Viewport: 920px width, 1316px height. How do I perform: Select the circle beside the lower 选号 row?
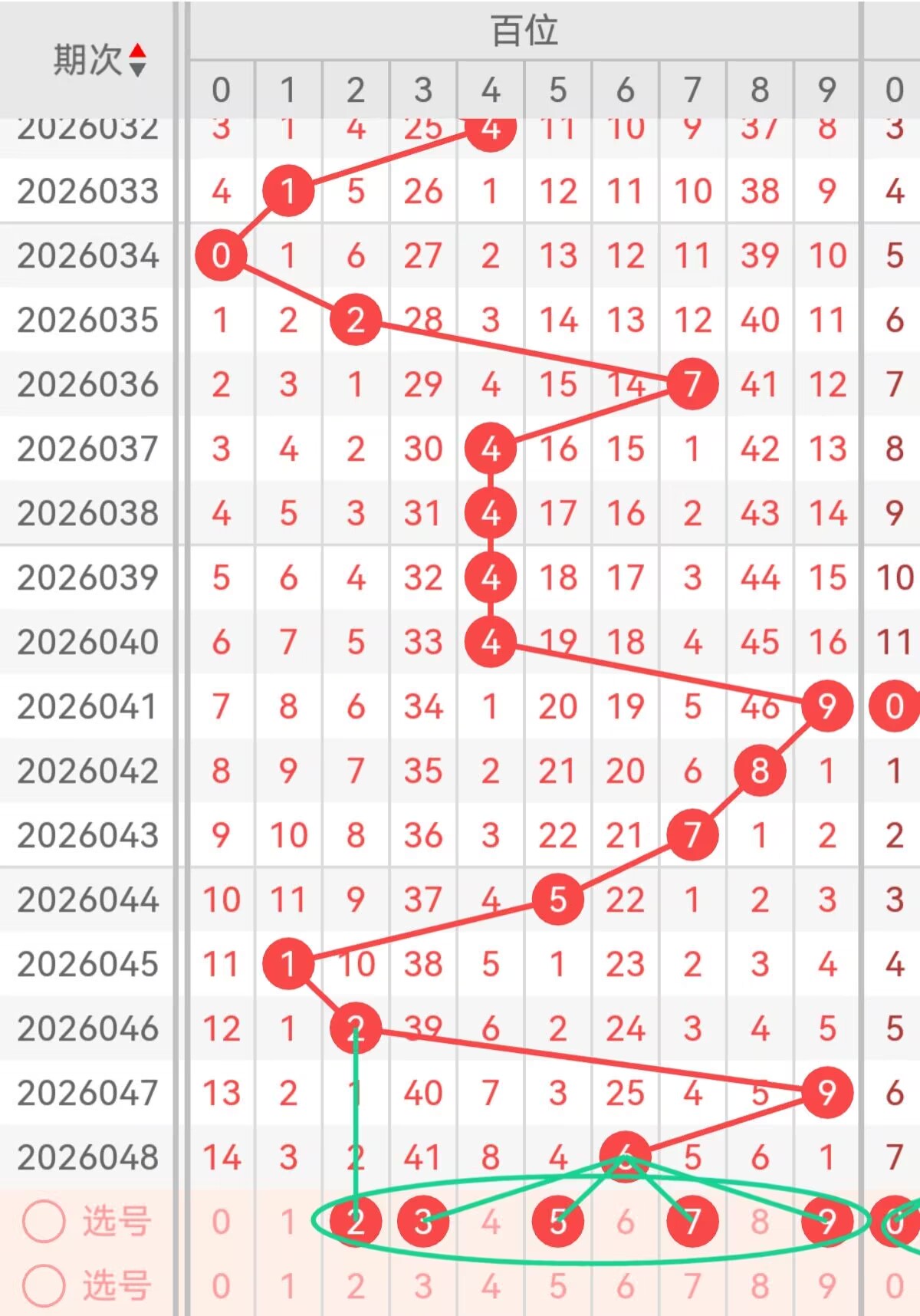click(x=44, y=1285)
